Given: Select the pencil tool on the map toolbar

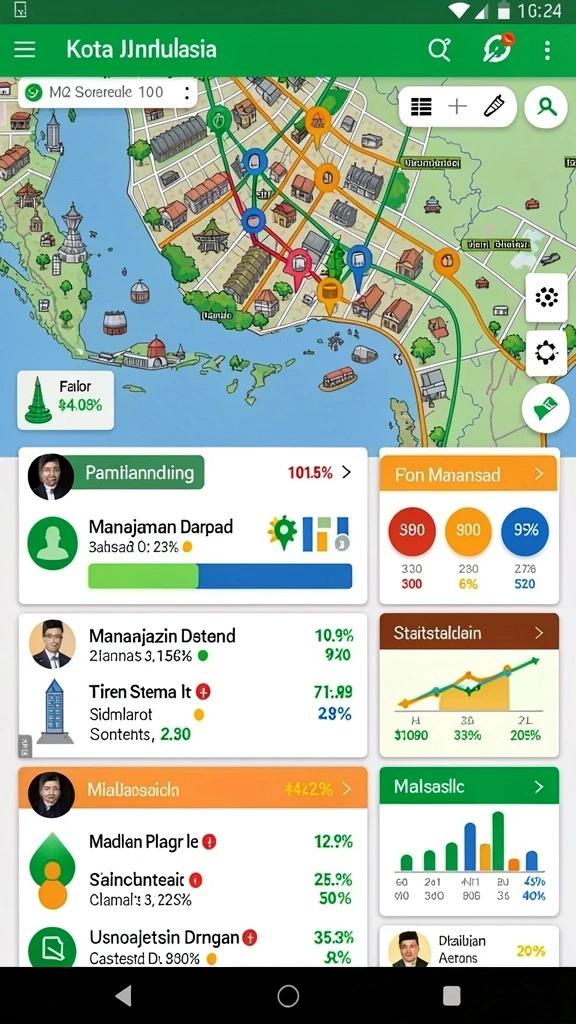Looking at the screenshot, I should 494,106.
